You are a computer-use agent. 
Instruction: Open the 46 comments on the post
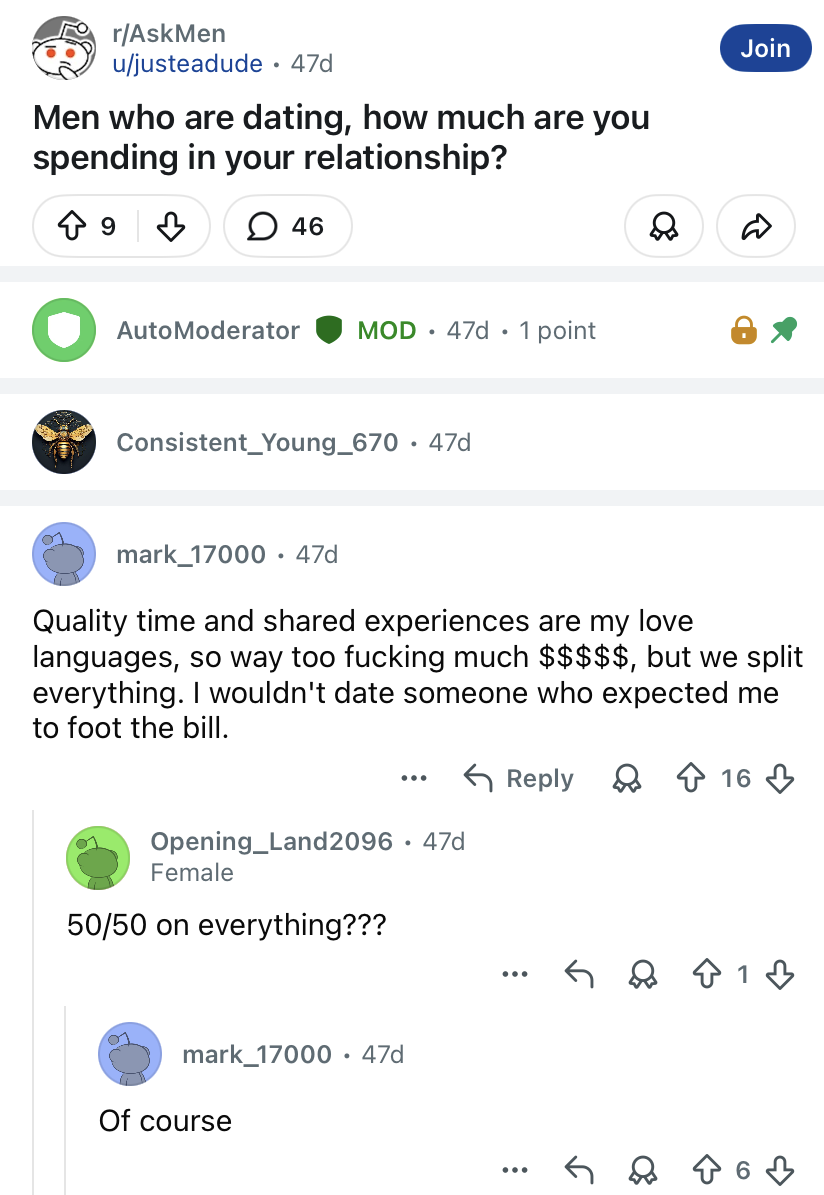288,227
